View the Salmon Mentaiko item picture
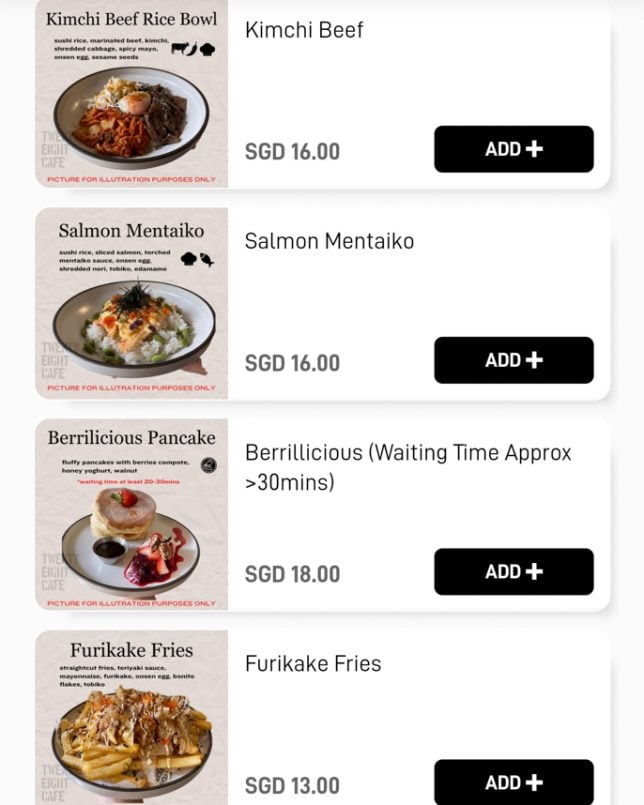The width and height of the screenshot is (644, 805). 132,304
